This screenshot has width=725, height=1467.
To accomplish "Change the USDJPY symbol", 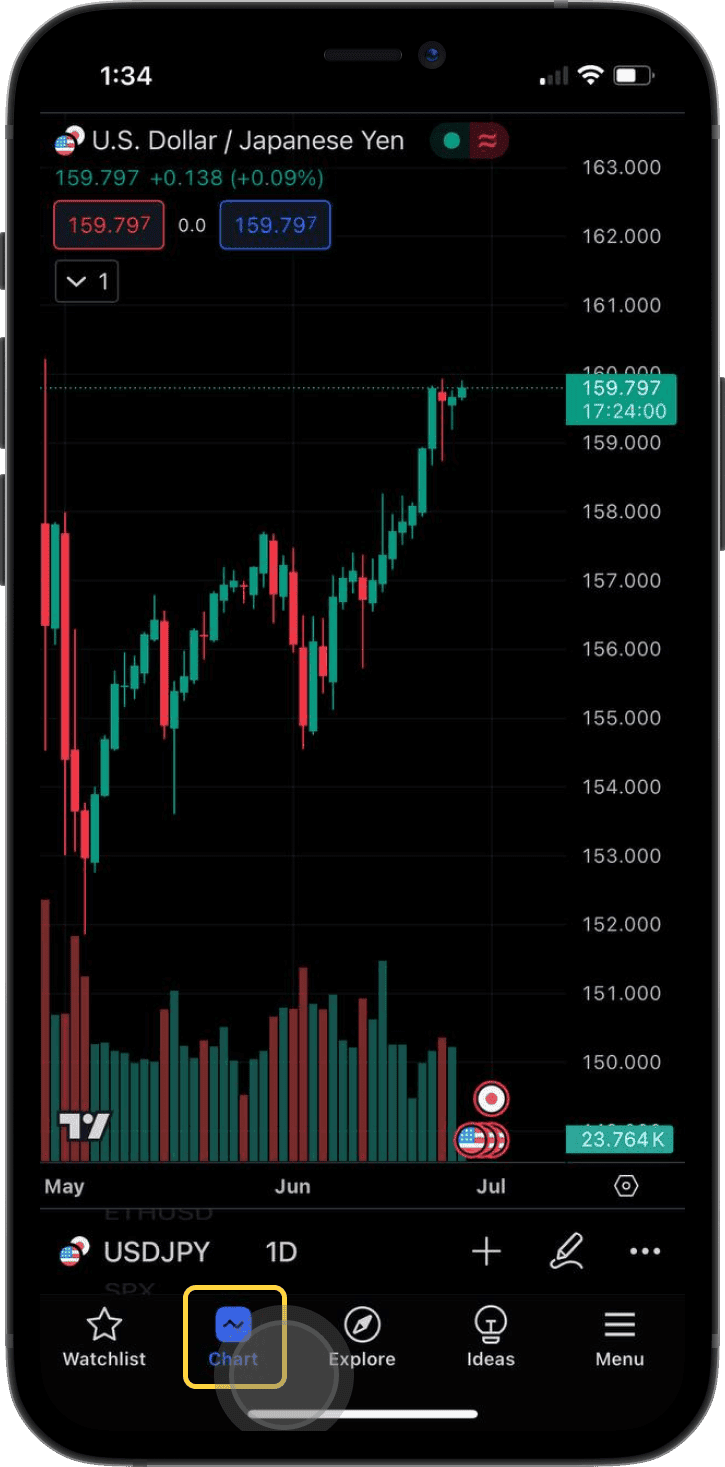I will pos(137,1252).
